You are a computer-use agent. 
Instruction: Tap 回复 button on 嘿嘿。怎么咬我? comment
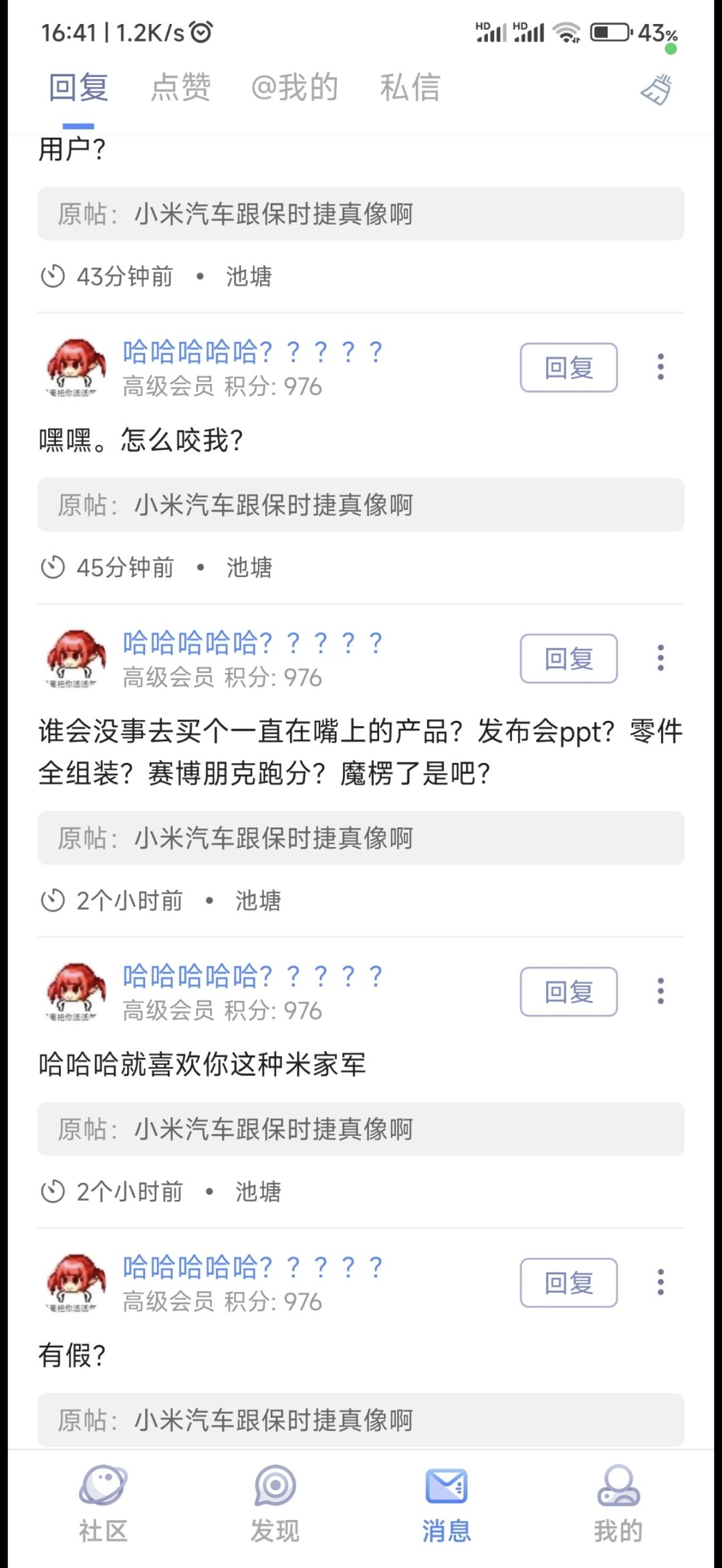(568, 366)
